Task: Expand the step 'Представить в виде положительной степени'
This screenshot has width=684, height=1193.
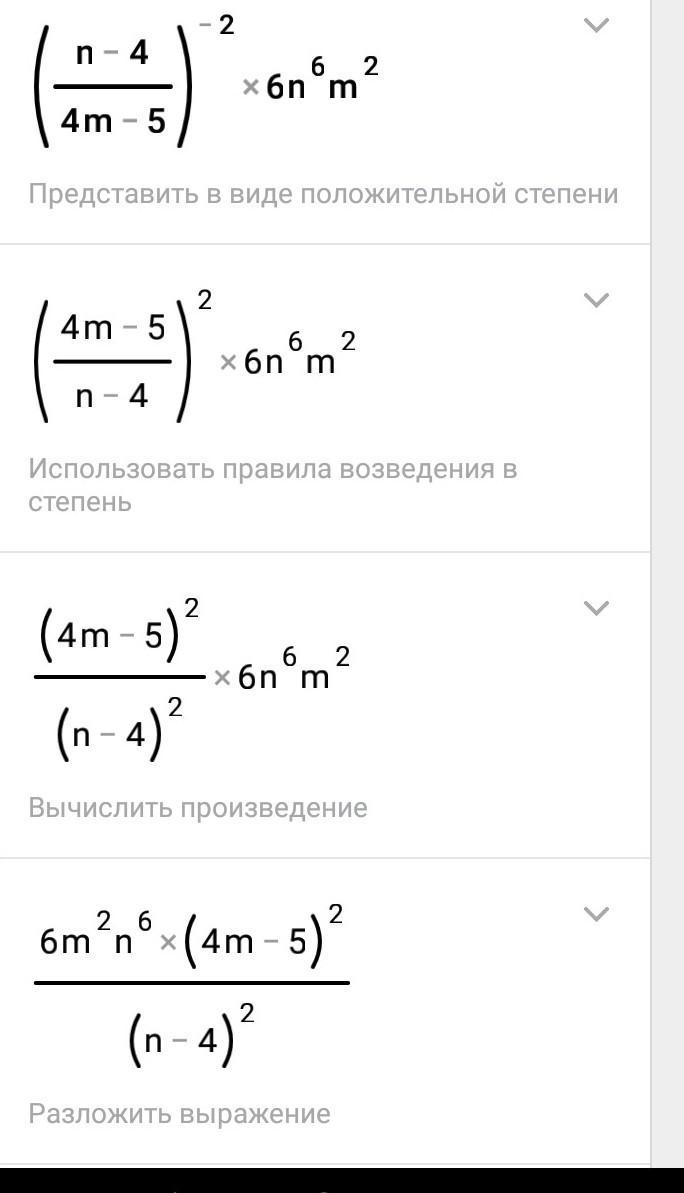Action: click(596, 26)
